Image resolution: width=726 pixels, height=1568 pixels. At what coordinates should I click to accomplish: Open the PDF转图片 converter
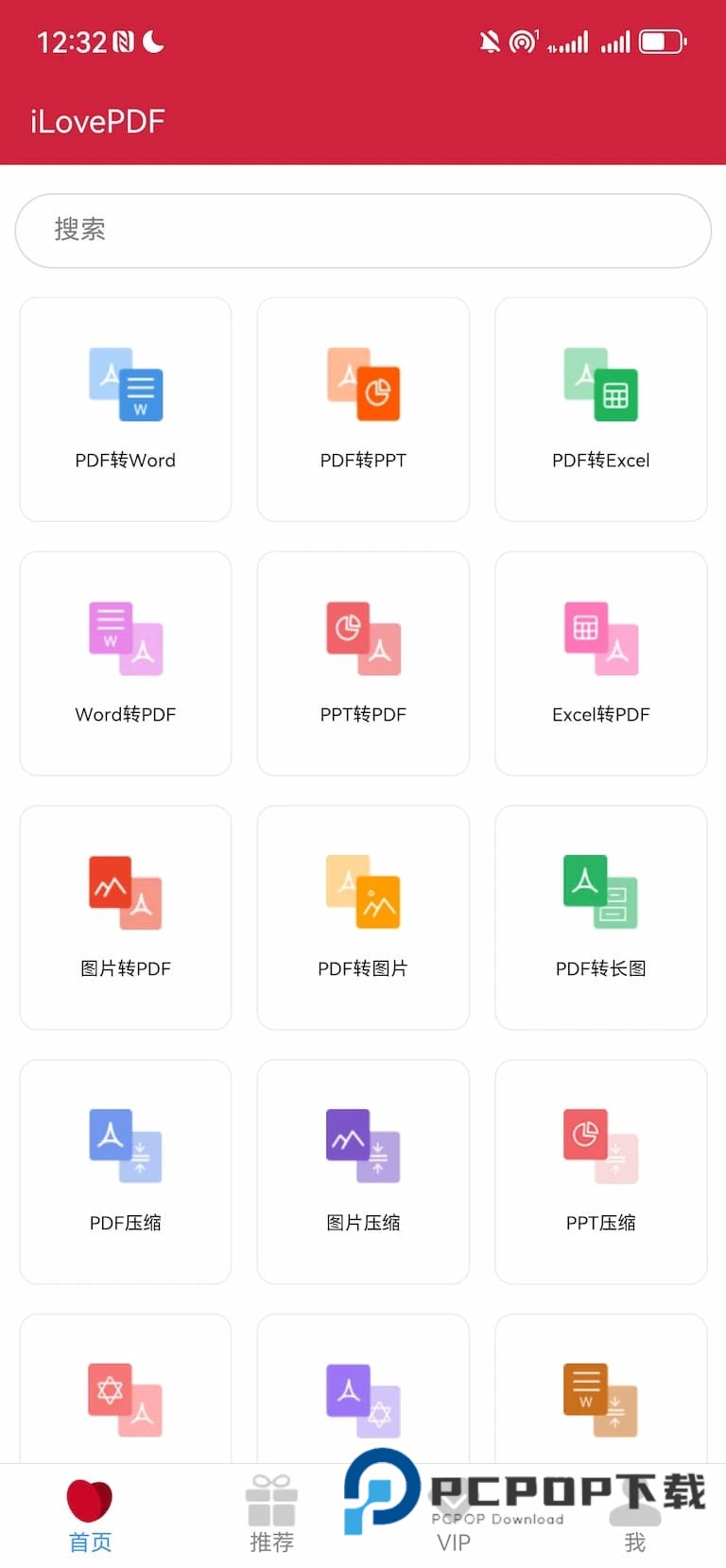click(x=363, y=917)
